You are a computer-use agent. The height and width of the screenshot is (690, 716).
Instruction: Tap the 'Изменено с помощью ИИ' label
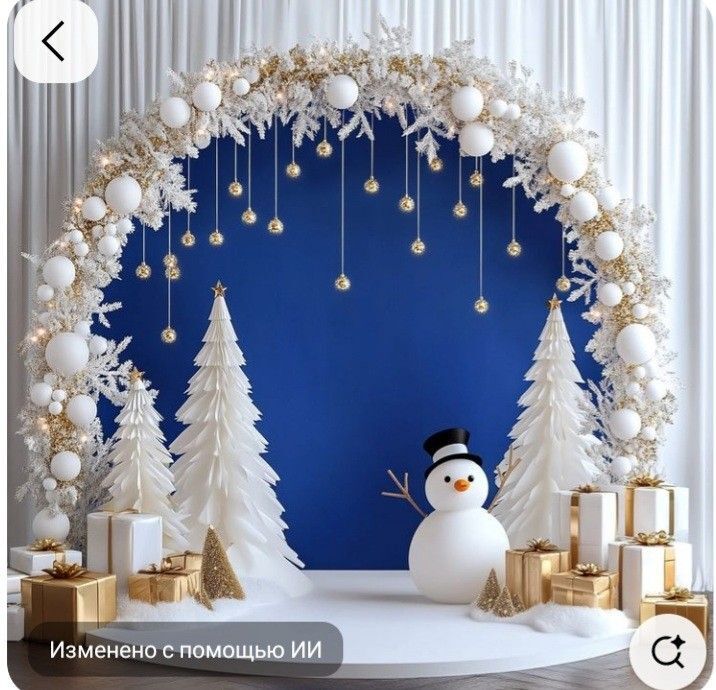tap(185, 649)
